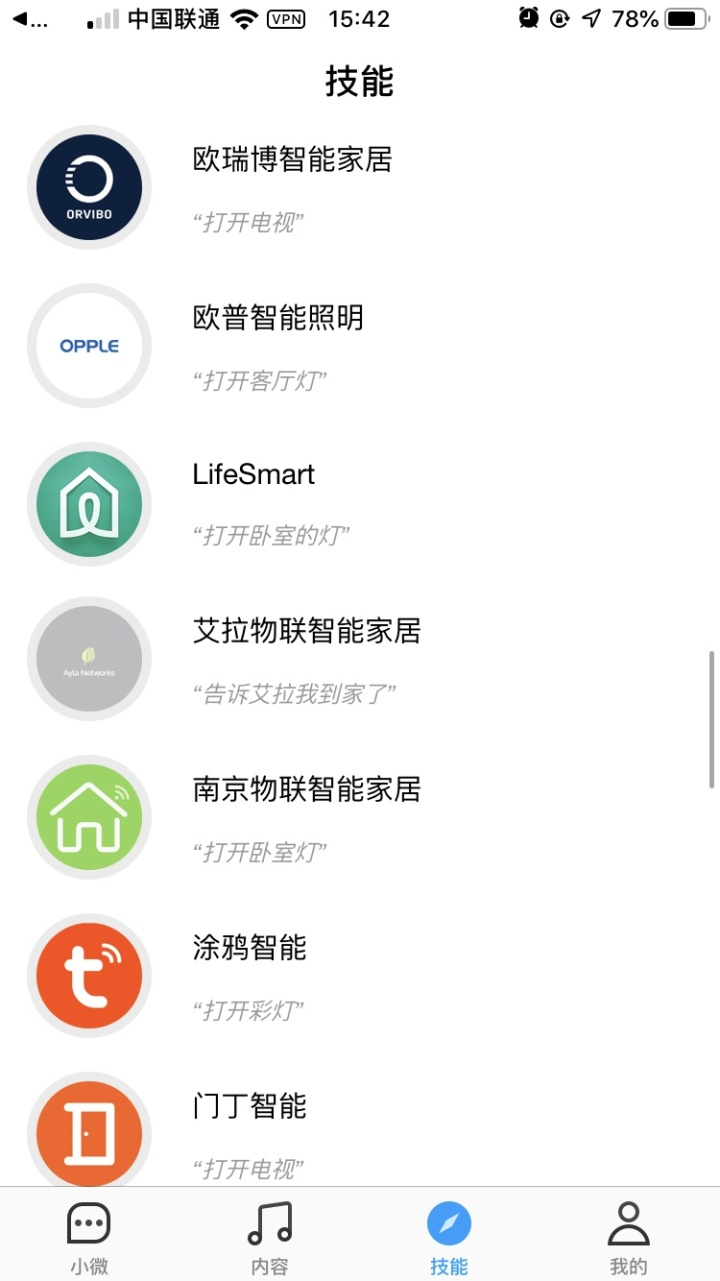Tap the 我的 profile person icon
This screenshot has height=1281, width=720.
[629, 1221]
